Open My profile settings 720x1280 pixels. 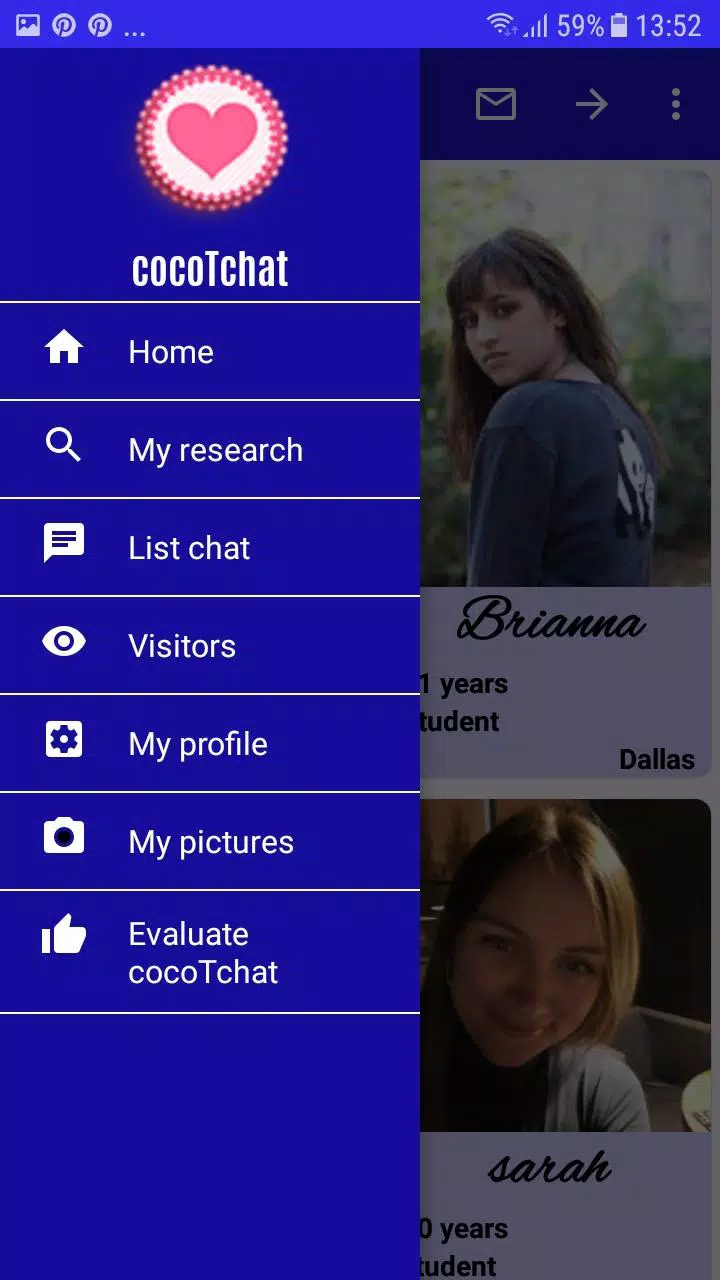(197, 743)
